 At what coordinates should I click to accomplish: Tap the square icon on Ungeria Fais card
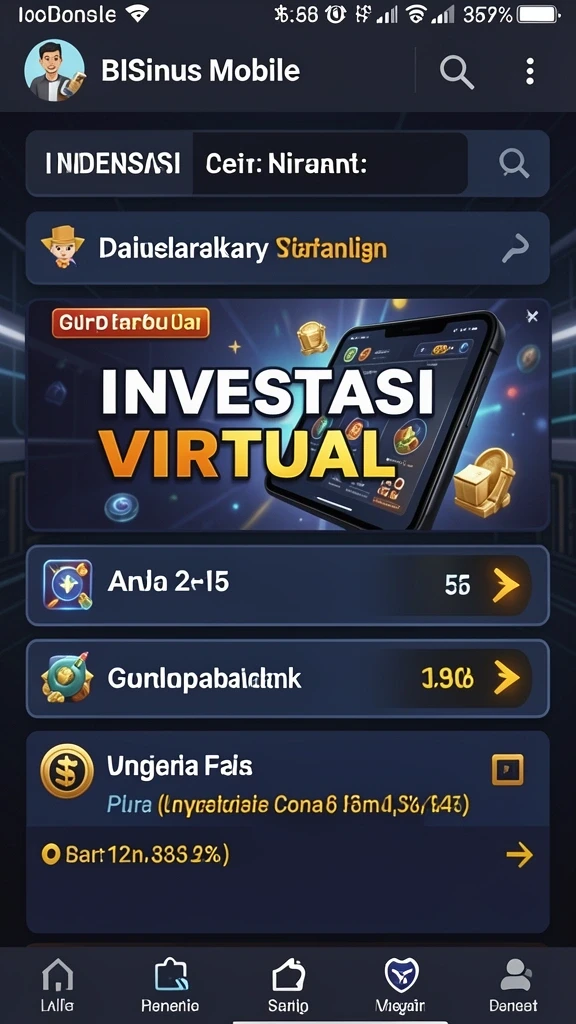click(x=507, y=769)
